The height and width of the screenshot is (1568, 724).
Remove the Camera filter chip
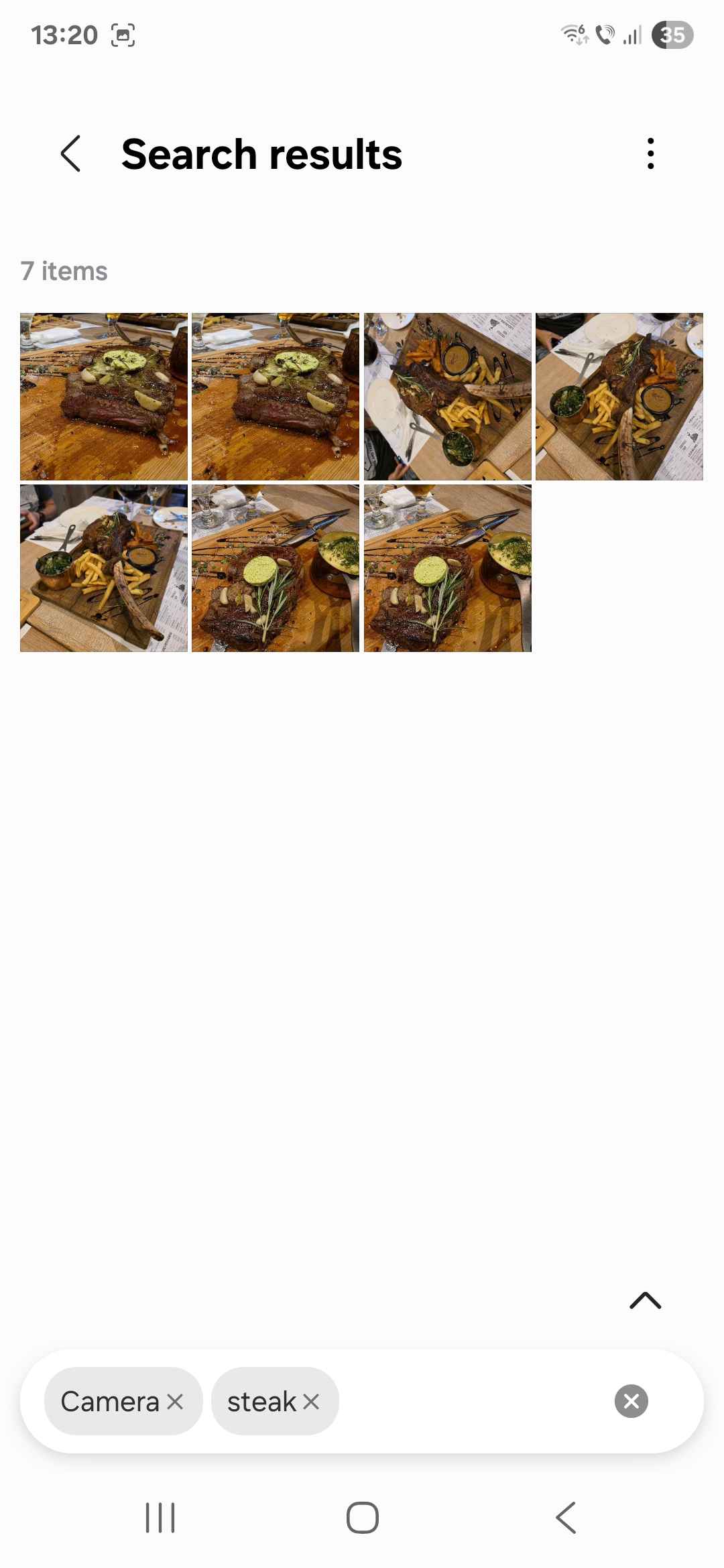(x=175, y=1401)
